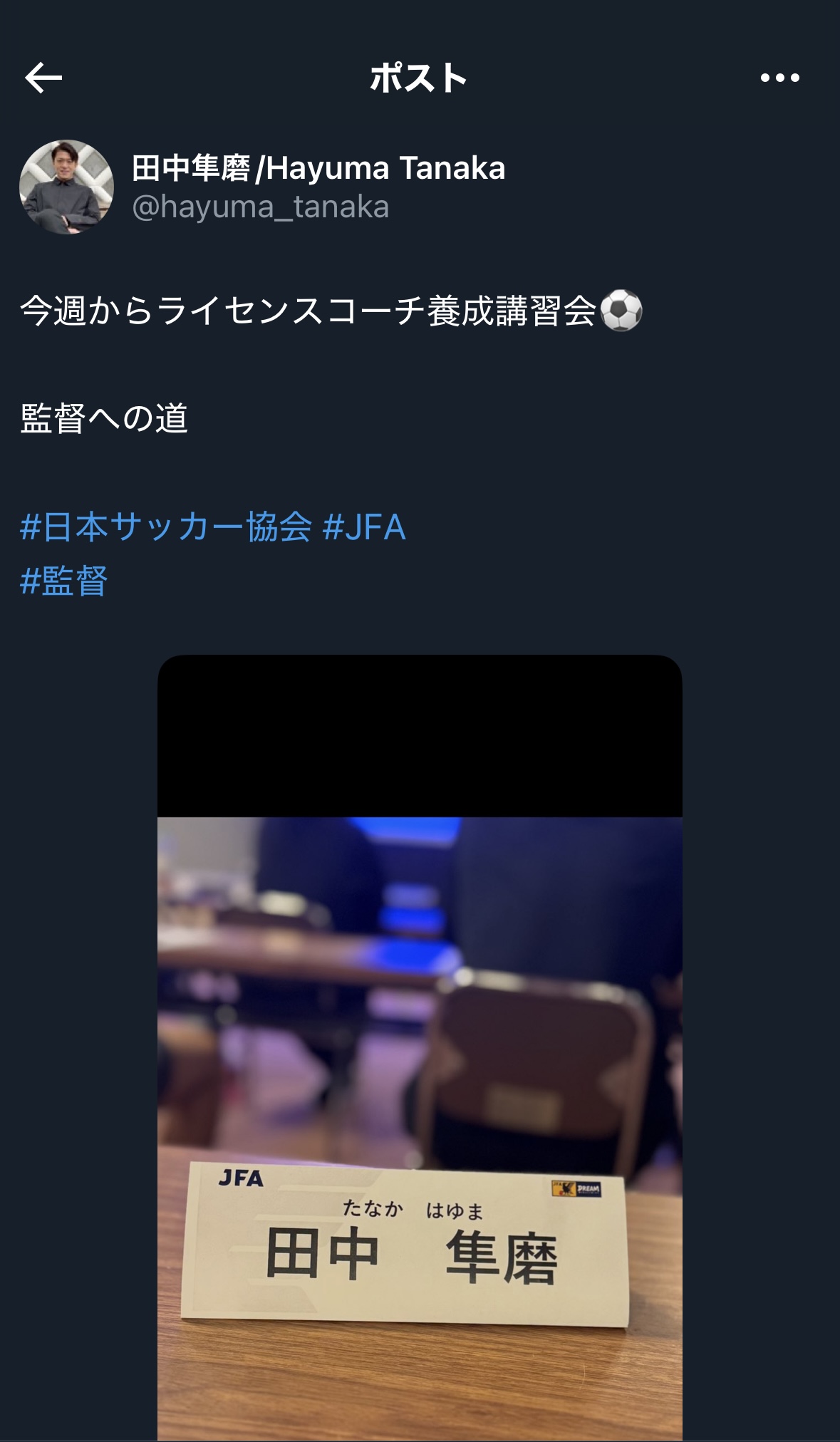View the attached name card photo

point(420,1048)
